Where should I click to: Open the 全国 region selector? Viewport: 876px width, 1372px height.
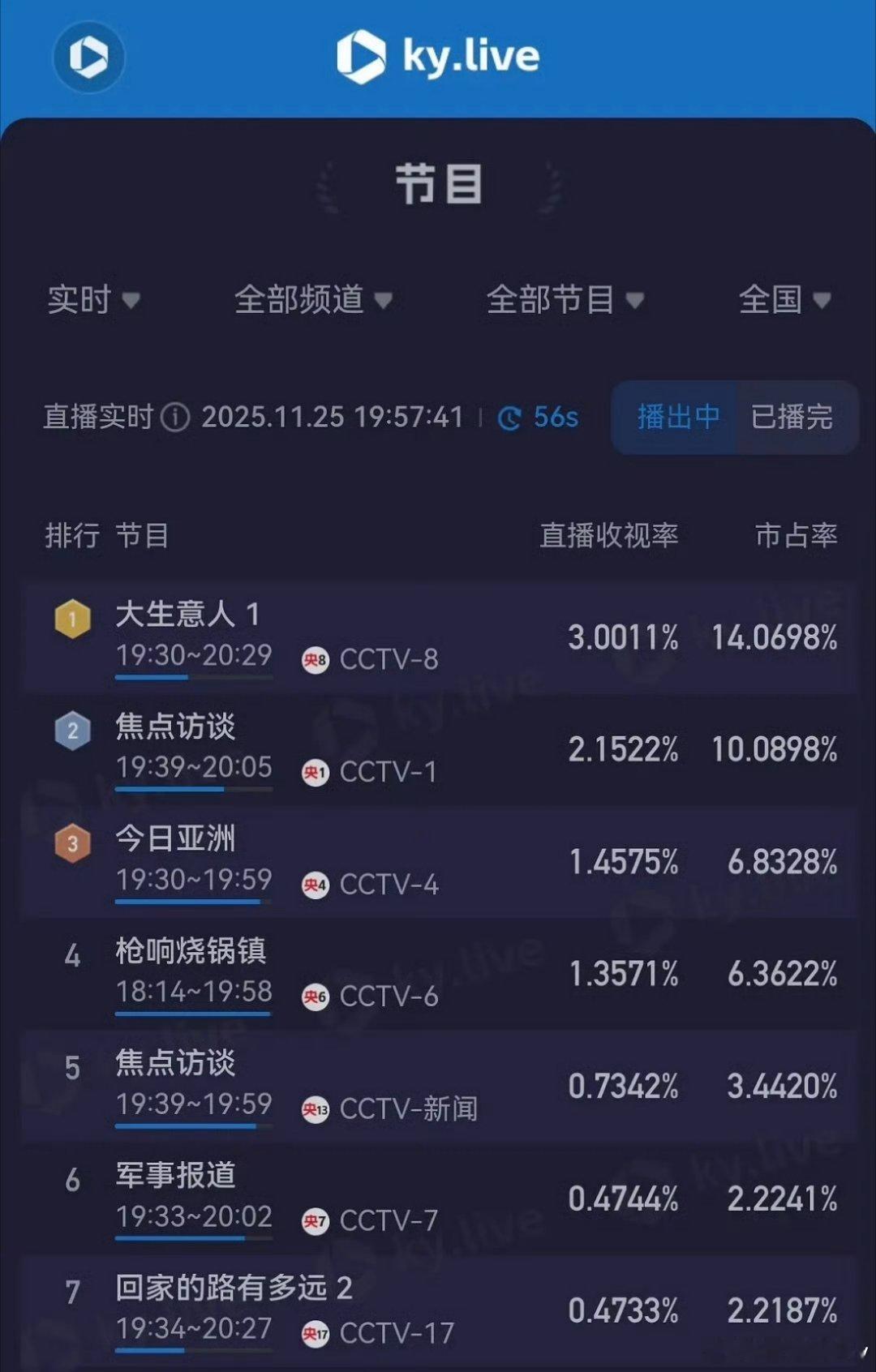click(779, 301)
